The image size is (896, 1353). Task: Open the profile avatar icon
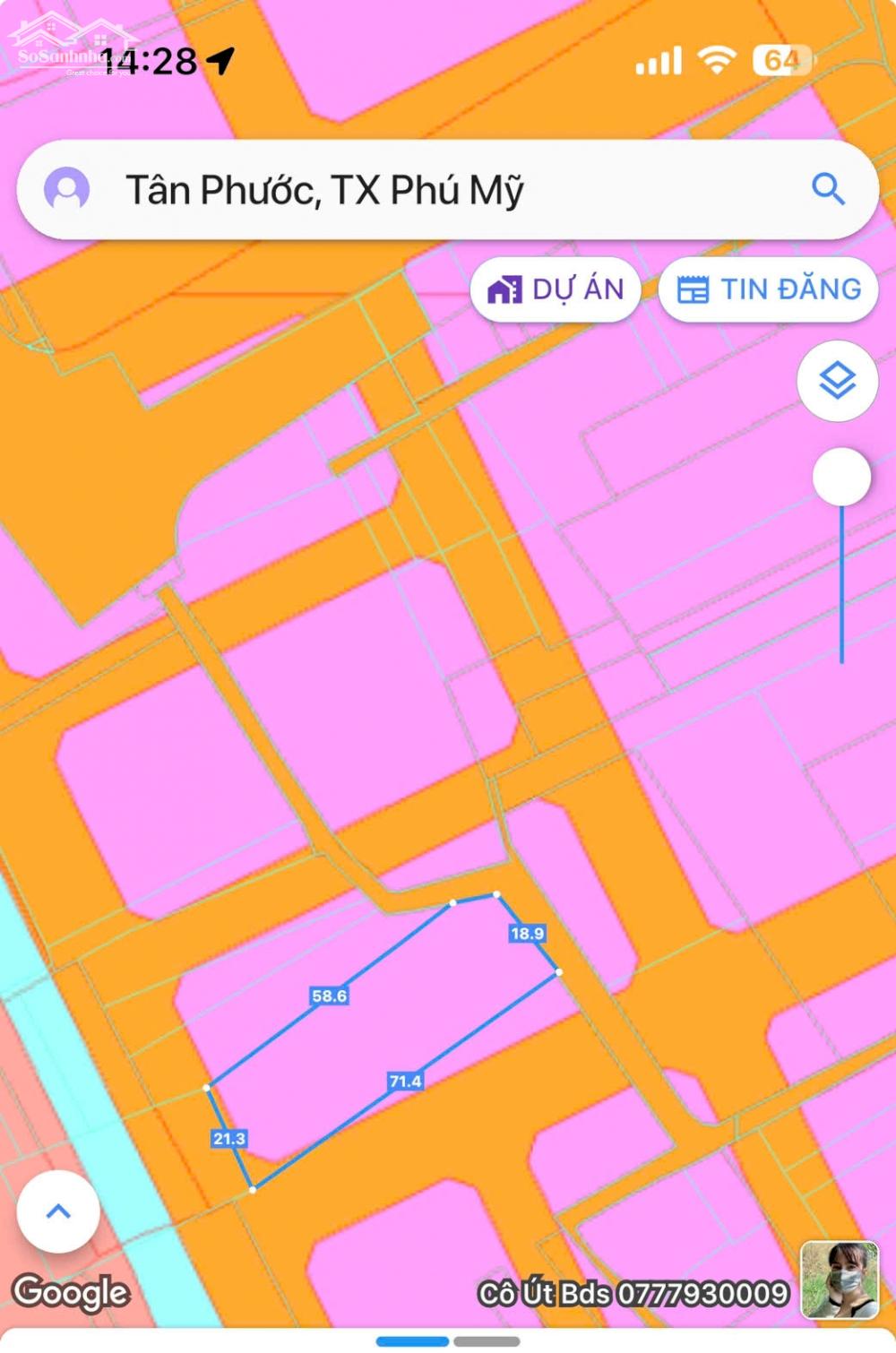[67, 189]
